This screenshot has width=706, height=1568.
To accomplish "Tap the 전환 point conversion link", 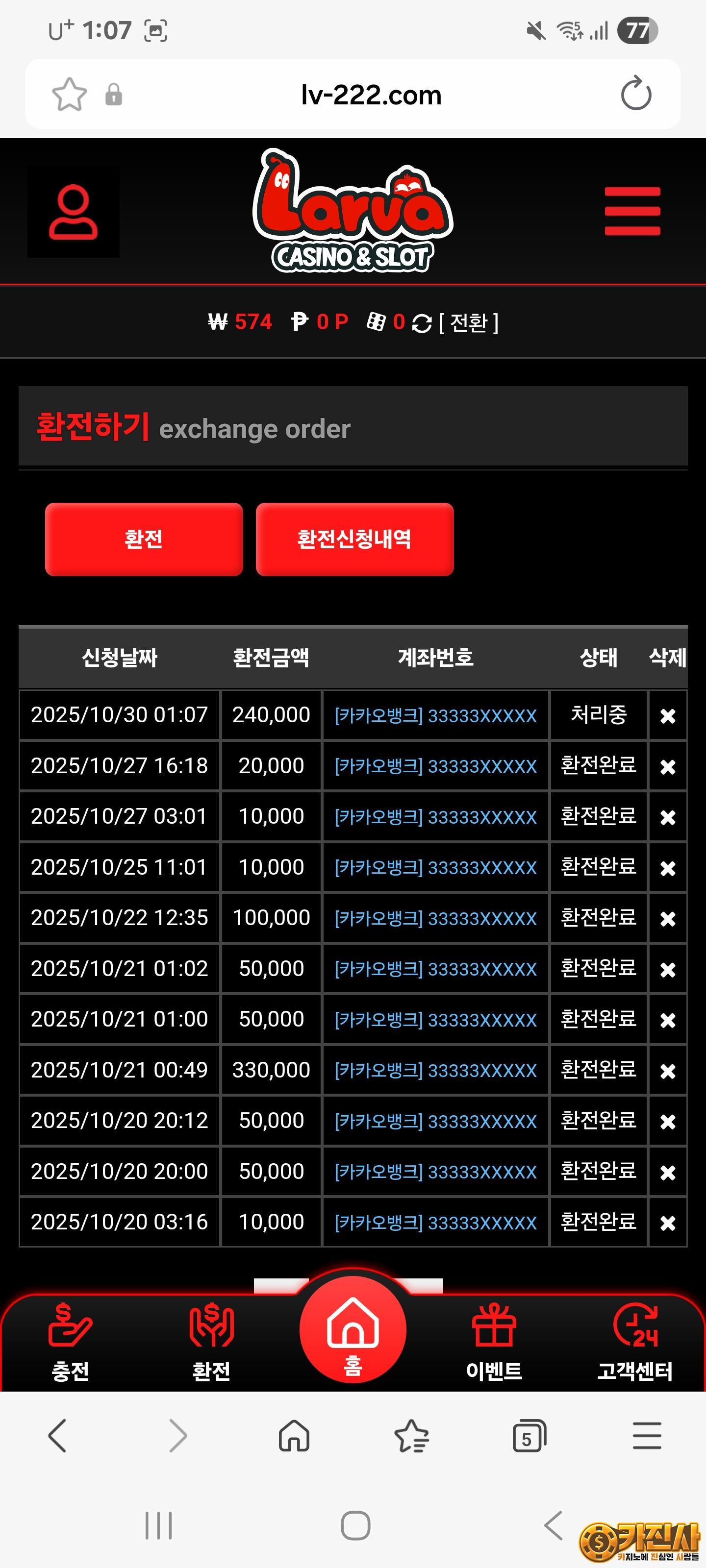I will click(x=468, y=322).
